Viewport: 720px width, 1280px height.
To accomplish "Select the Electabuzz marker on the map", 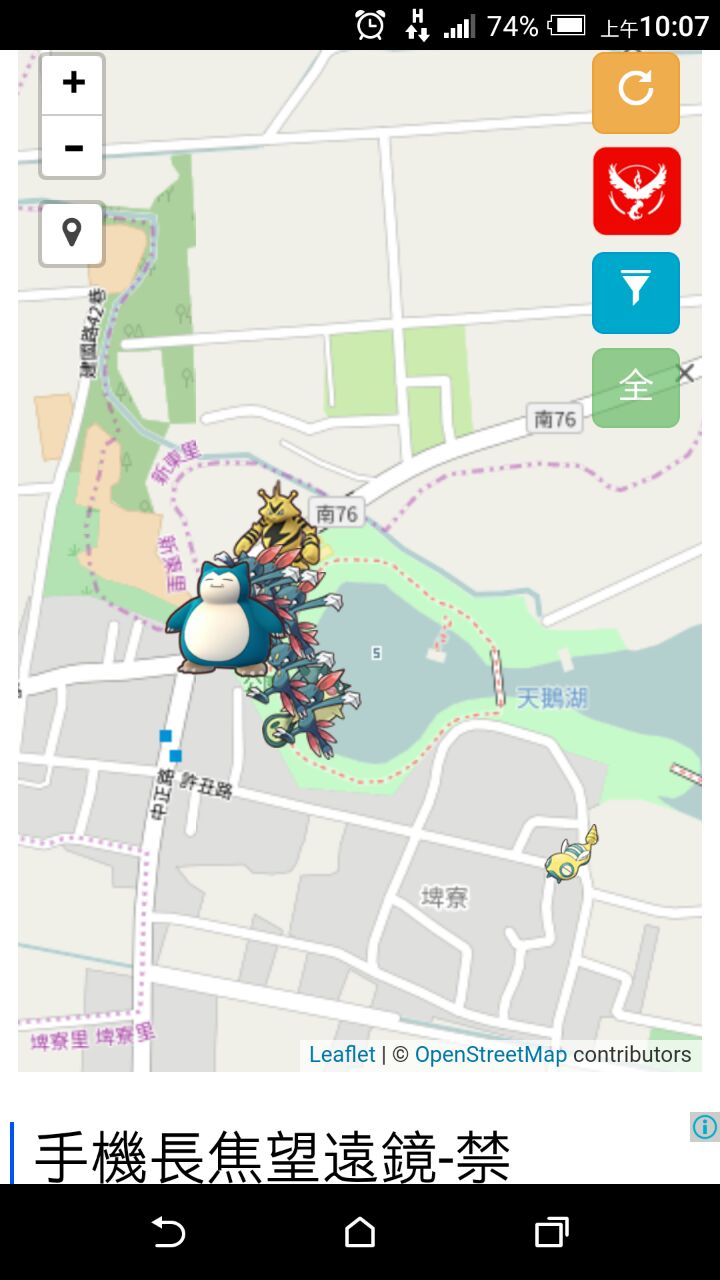I will coord(276,520).
